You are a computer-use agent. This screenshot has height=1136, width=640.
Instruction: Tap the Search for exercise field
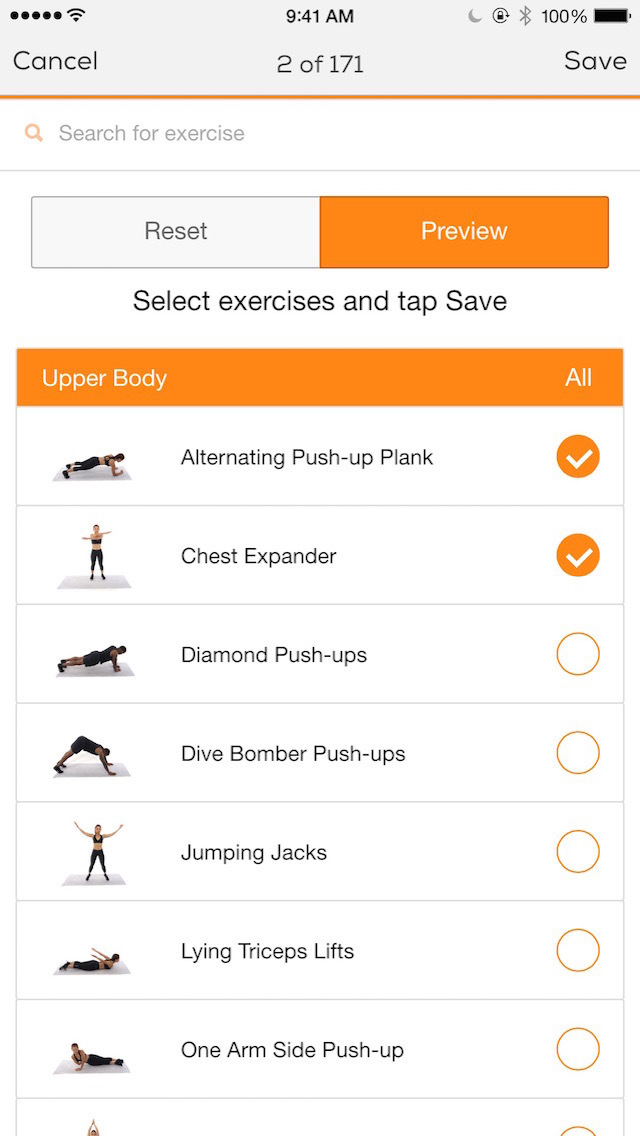(x=320, y=133)
